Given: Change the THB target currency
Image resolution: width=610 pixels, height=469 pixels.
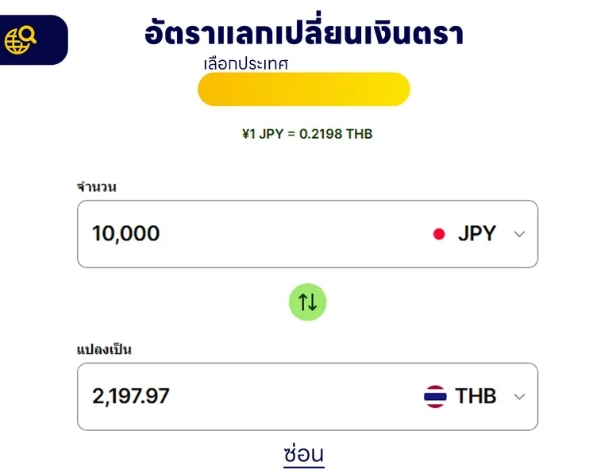Looking at the screenshot, I should [474, 396].
